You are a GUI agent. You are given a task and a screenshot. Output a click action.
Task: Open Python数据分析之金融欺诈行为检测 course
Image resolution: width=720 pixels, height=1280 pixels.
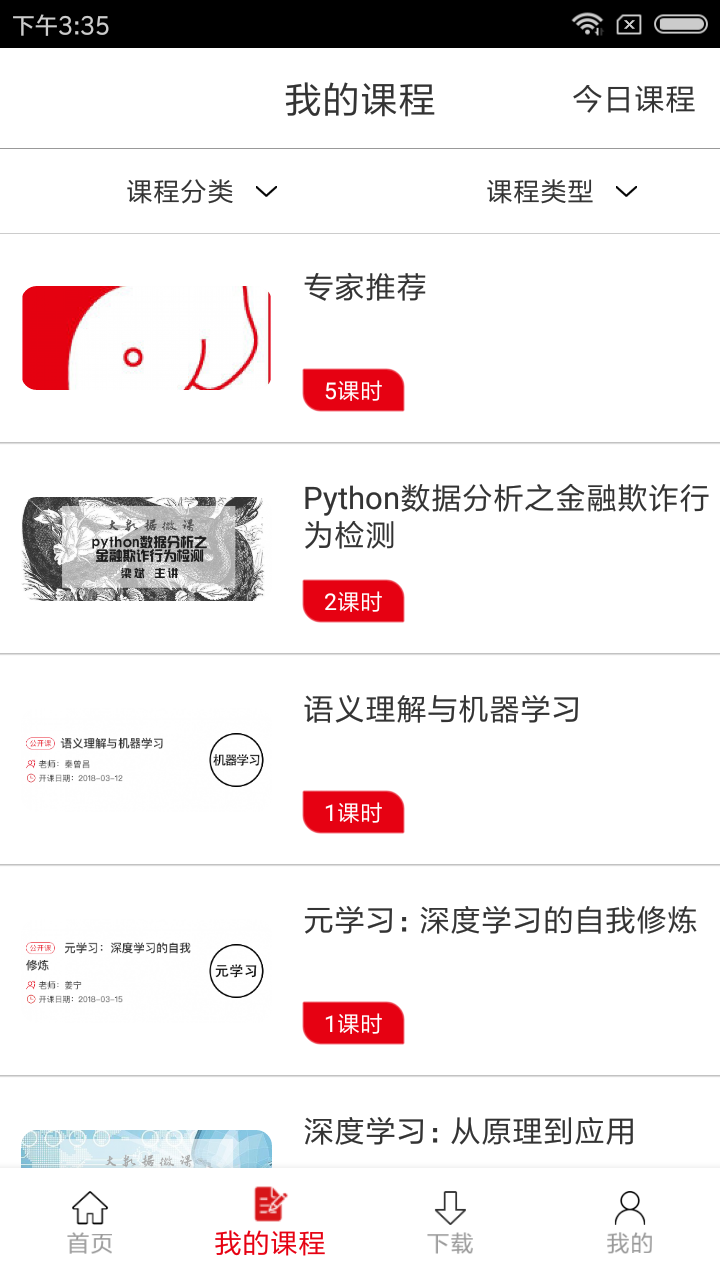click(x=505, y=516)
